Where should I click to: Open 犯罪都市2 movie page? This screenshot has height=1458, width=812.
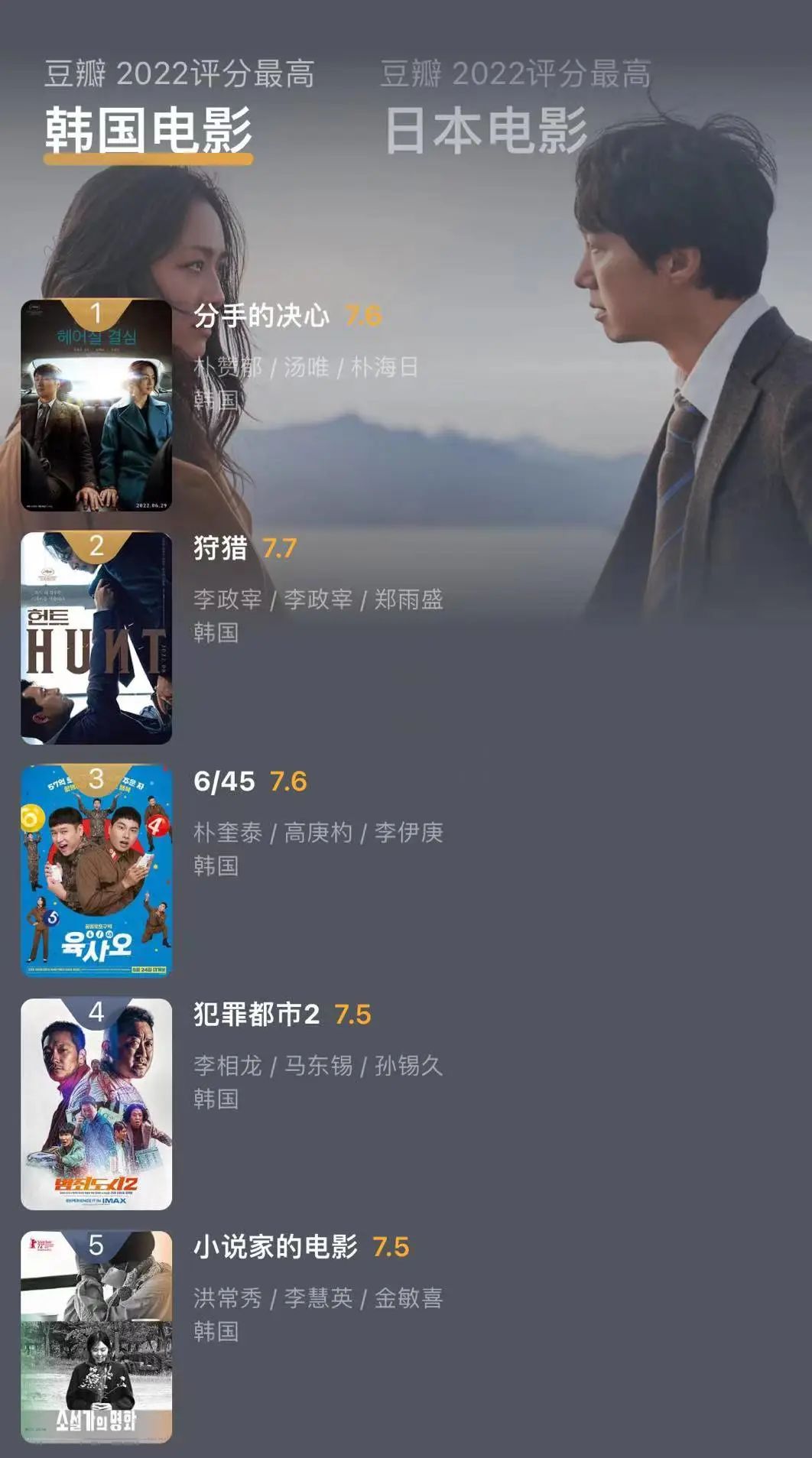[x=256, y=1015]
